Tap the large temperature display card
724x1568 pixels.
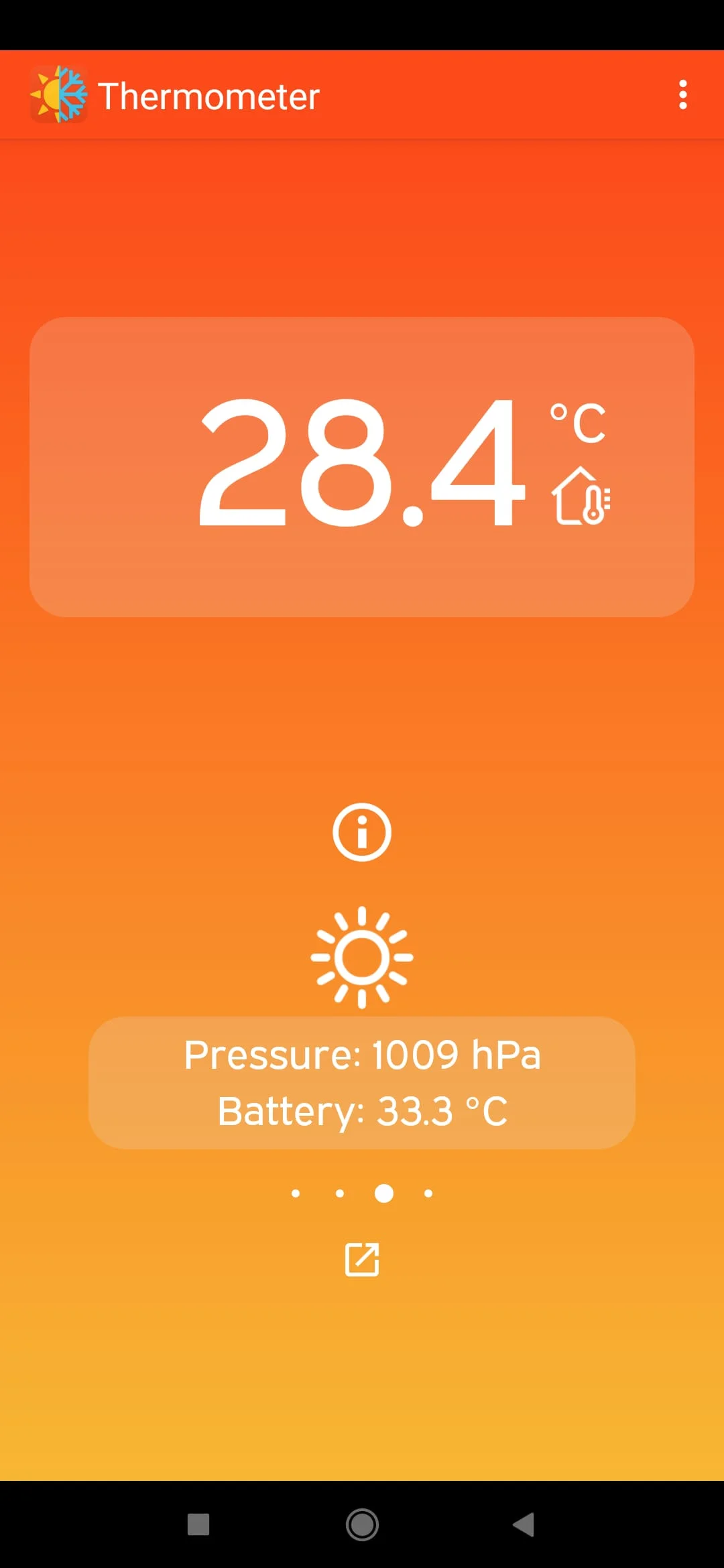pos(362,469)
